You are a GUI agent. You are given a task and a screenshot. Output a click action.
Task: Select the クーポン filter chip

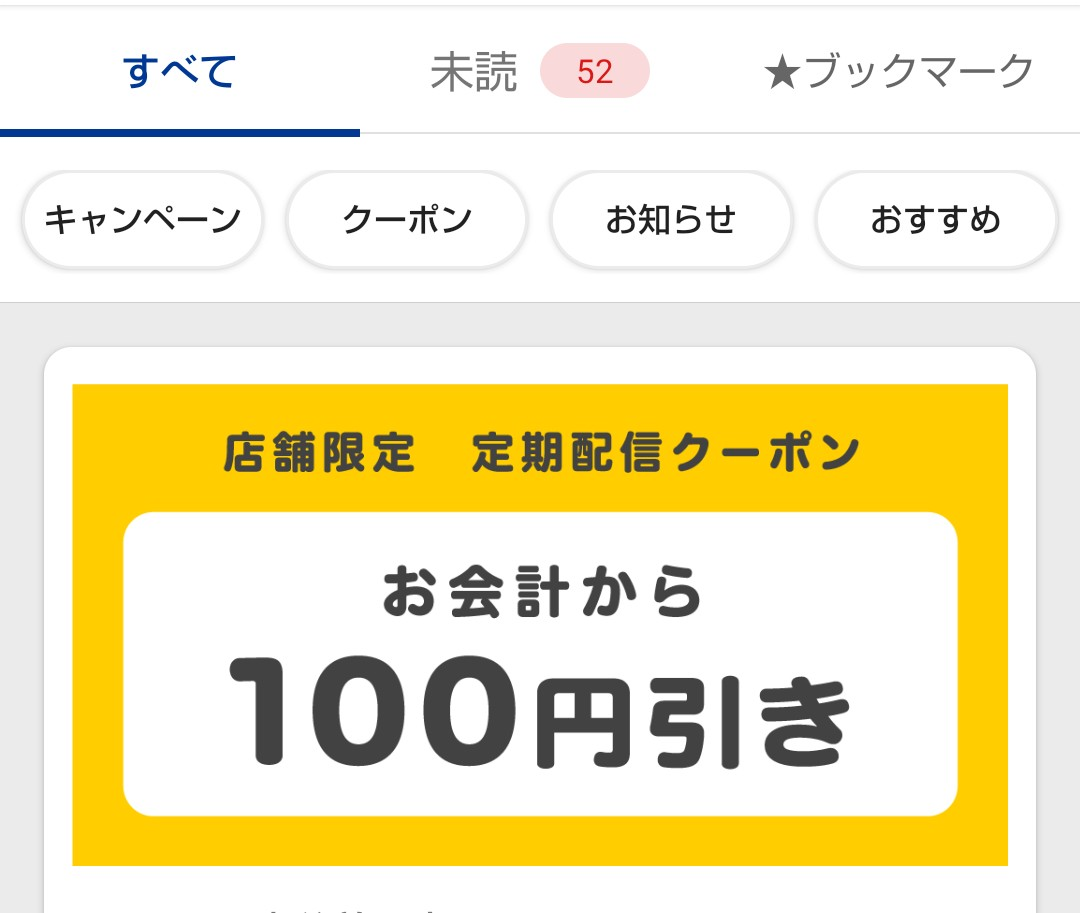(407, 220)
